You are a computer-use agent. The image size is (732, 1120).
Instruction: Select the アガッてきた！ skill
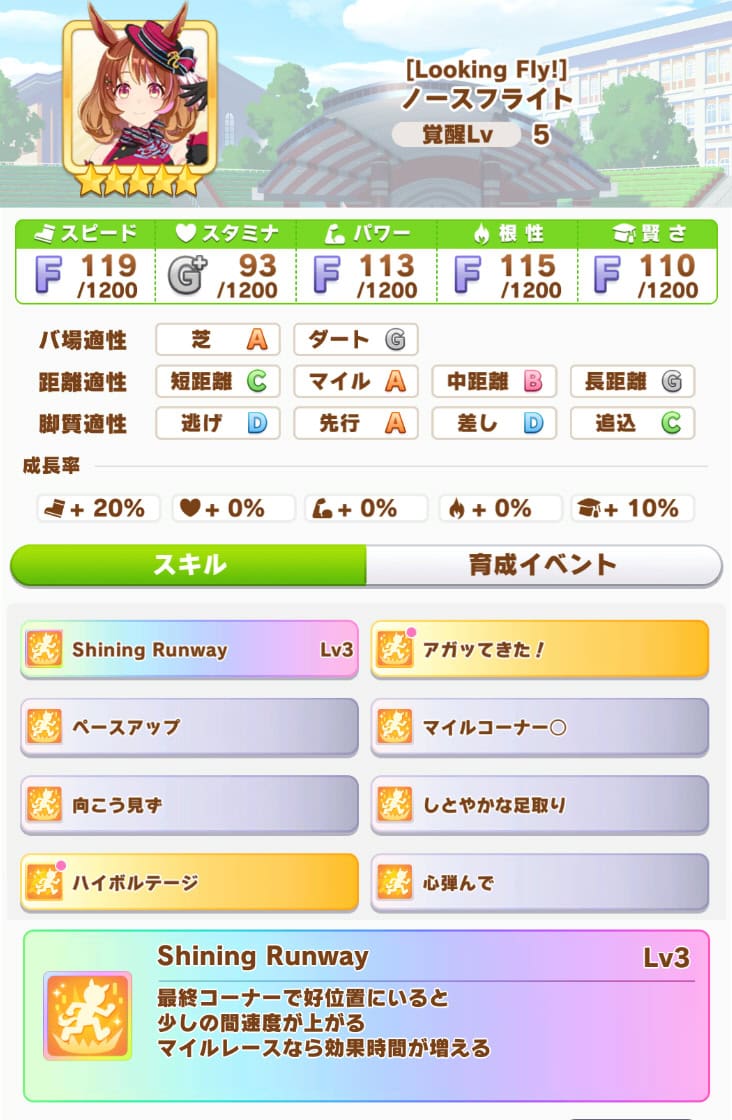pyautogui.click(x=539, y=650)
